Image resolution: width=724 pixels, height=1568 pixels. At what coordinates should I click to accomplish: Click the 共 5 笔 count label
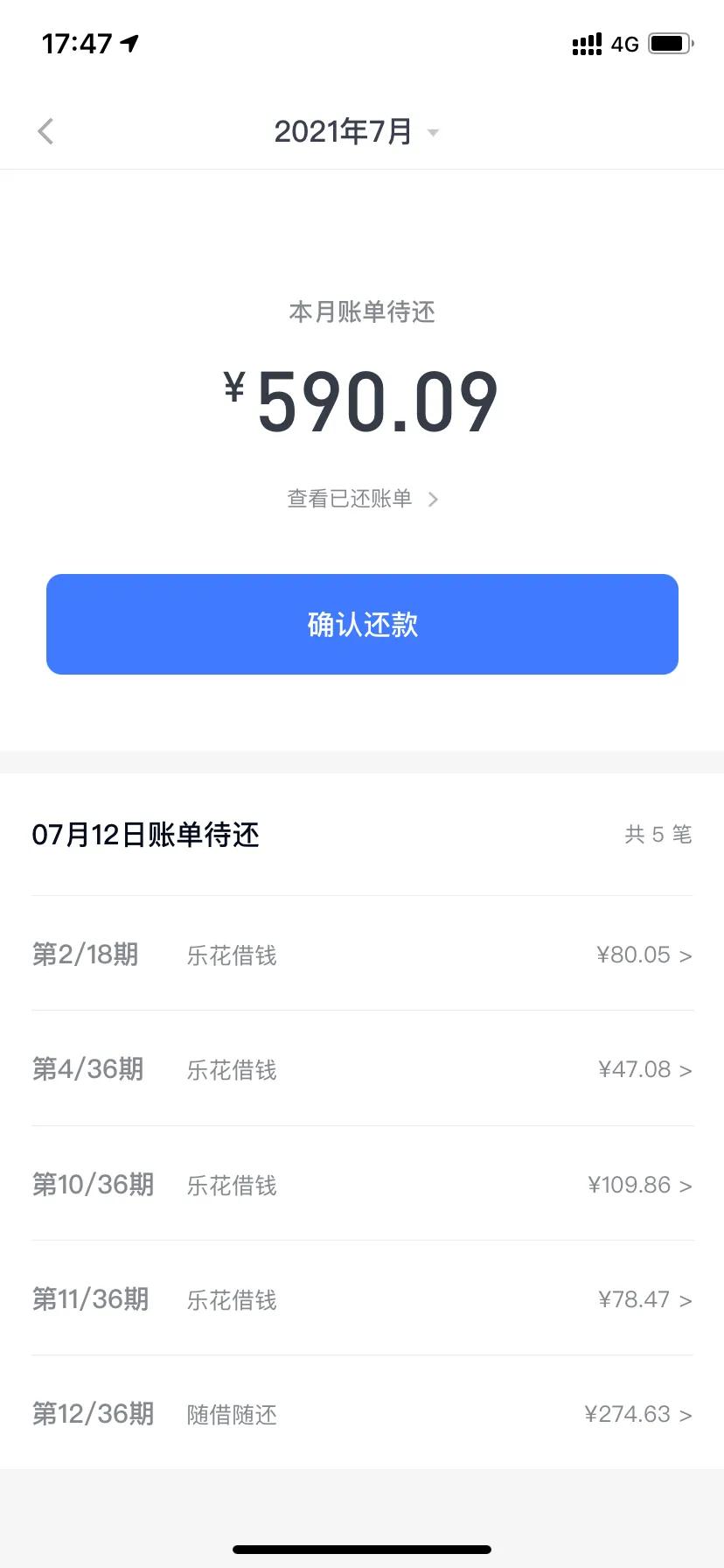658,835
